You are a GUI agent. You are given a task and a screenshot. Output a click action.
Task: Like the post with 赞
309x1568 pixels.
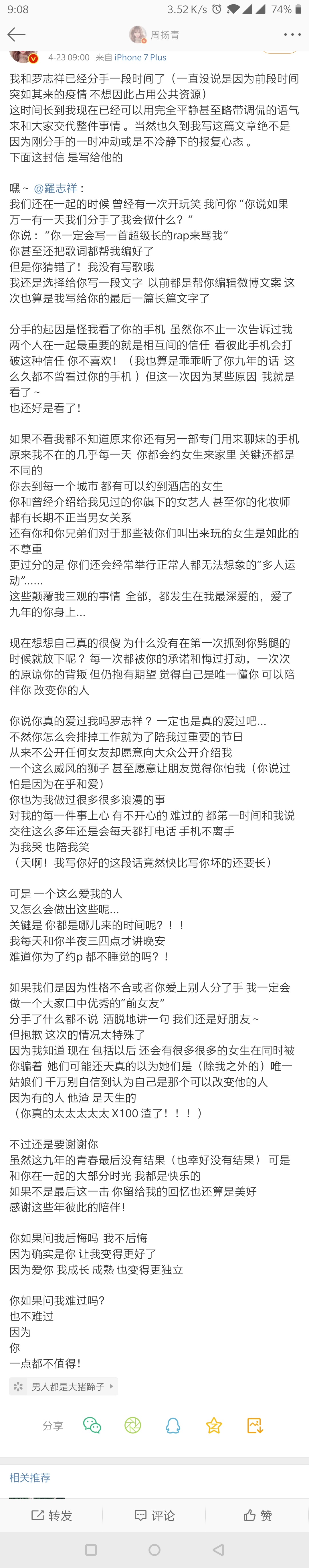click(258, 1515)
